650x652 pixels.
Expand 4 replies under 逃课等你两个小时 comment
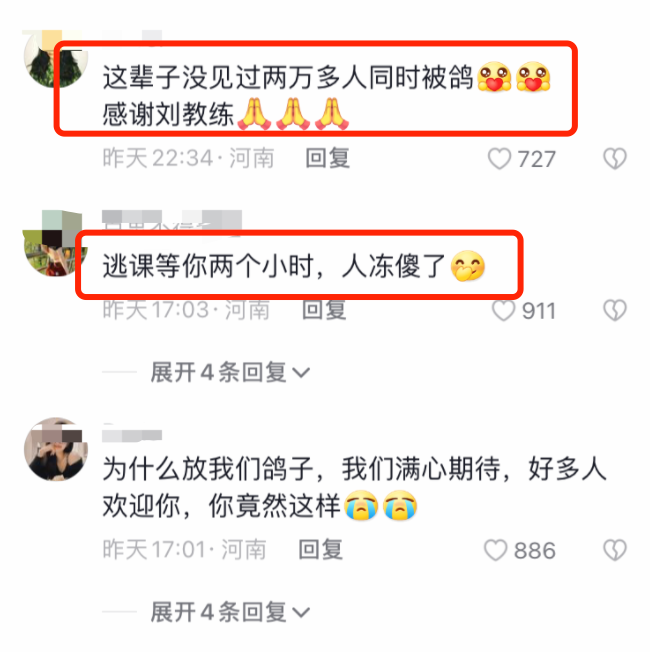point(230,373)
